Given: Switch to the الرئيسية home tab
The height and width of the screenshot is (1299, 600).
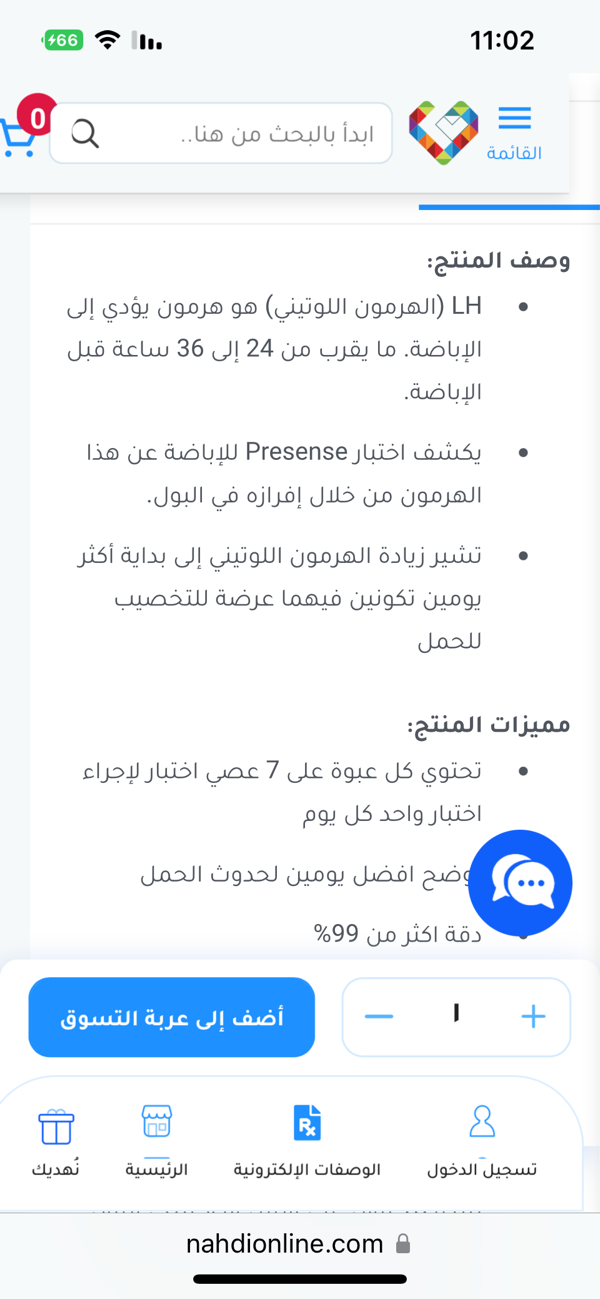Looking at the screenshot, I should 157,1140.
